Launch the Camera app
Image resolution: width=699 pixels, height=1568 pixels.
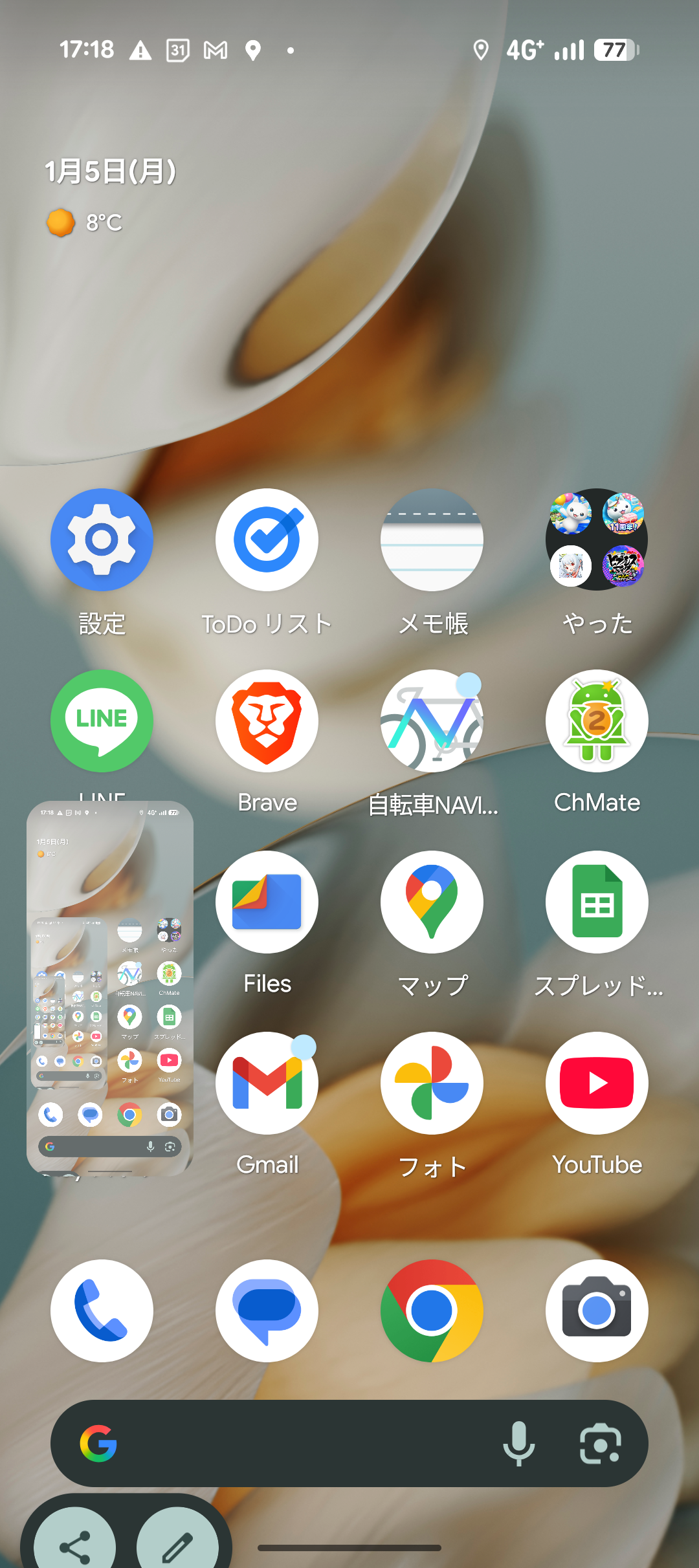point(597,1311)
